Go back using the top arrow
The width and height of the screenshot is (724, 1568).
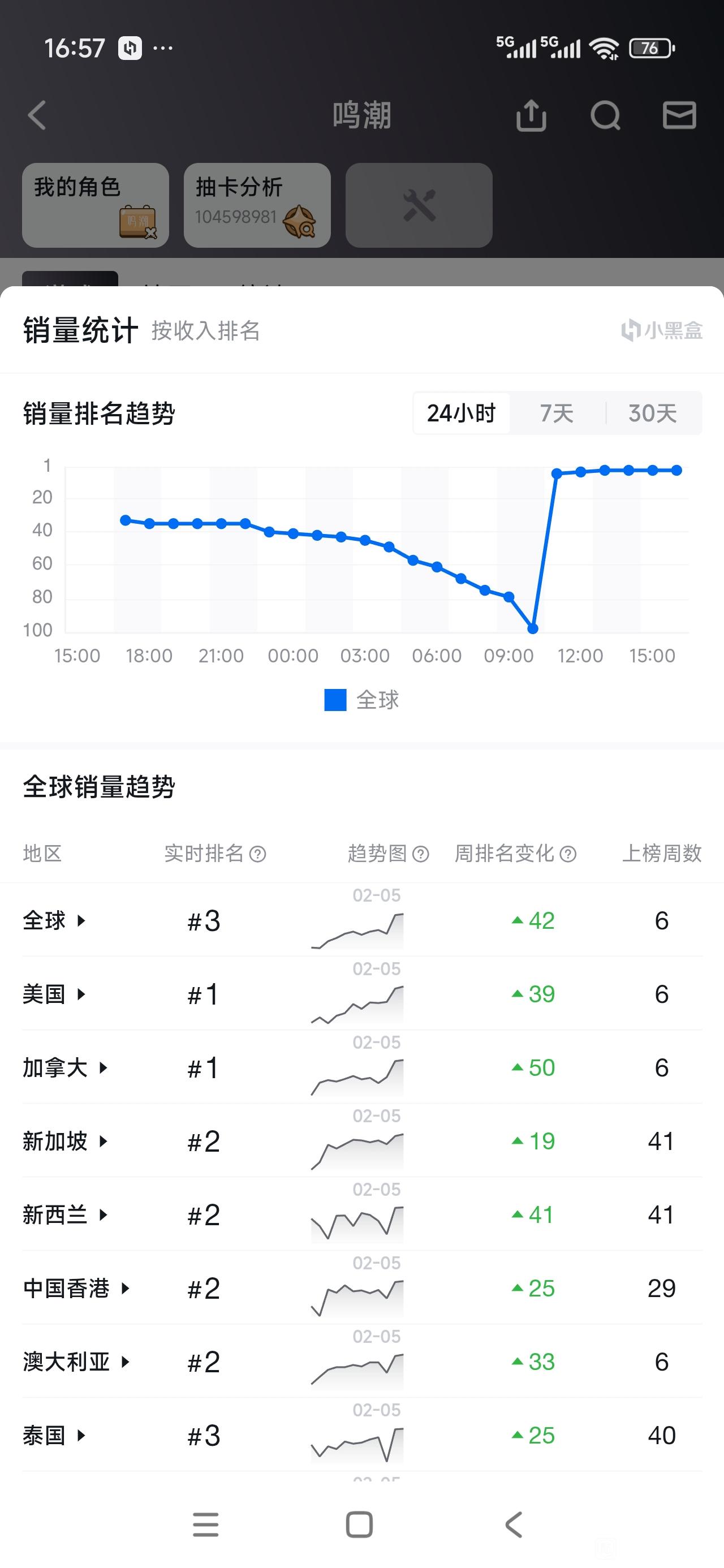coord(37,115)
